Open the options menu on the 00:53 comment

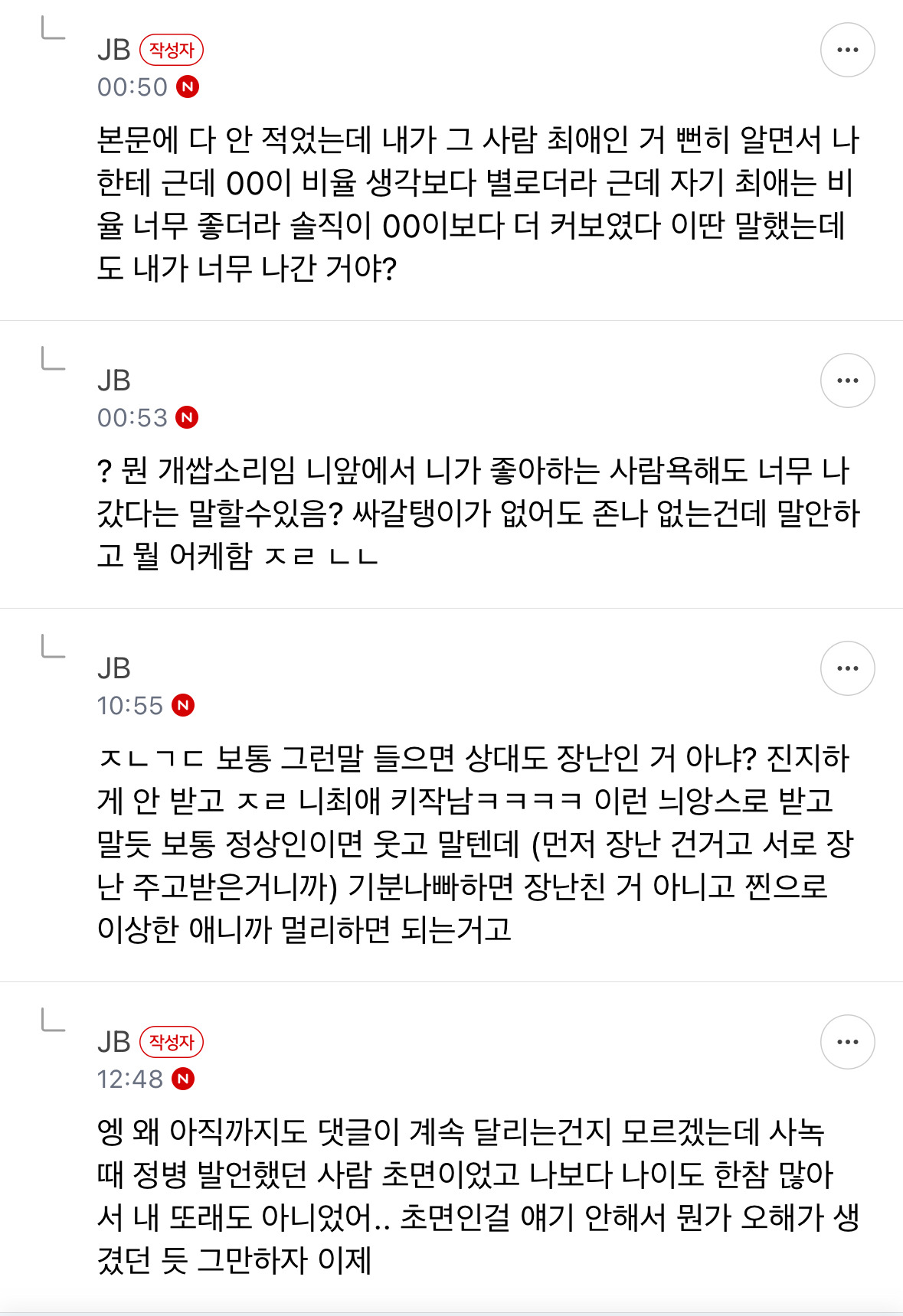(846, 380)
